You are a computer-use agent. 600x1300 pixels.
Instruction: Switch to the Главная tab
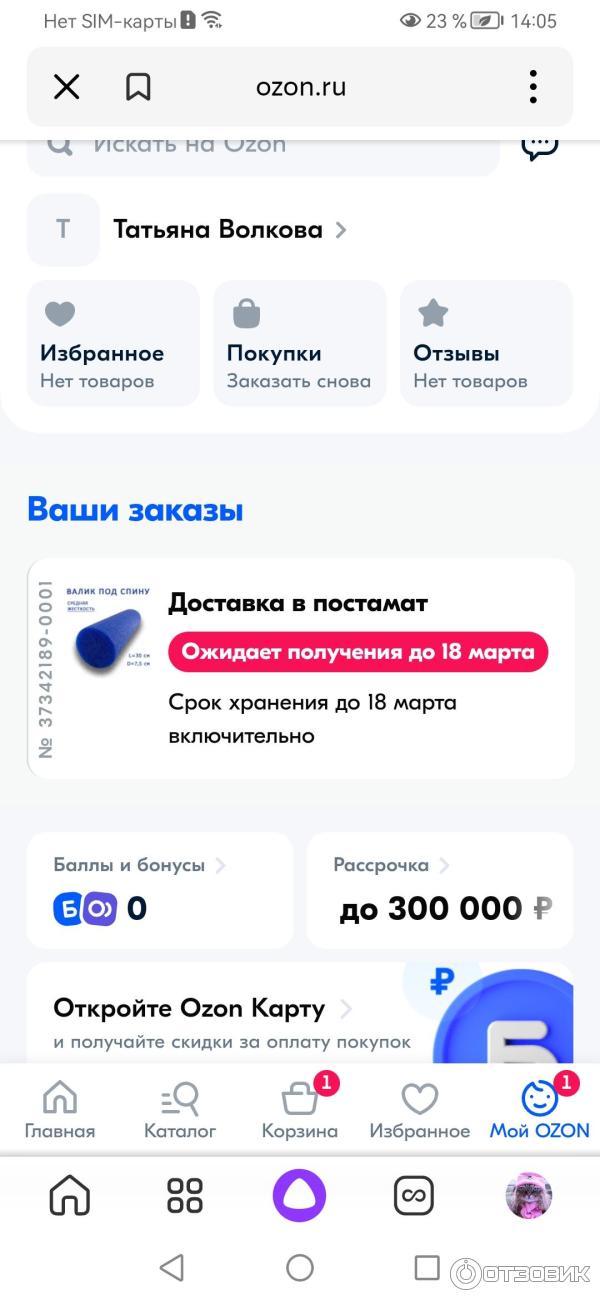click(60, 1111)
